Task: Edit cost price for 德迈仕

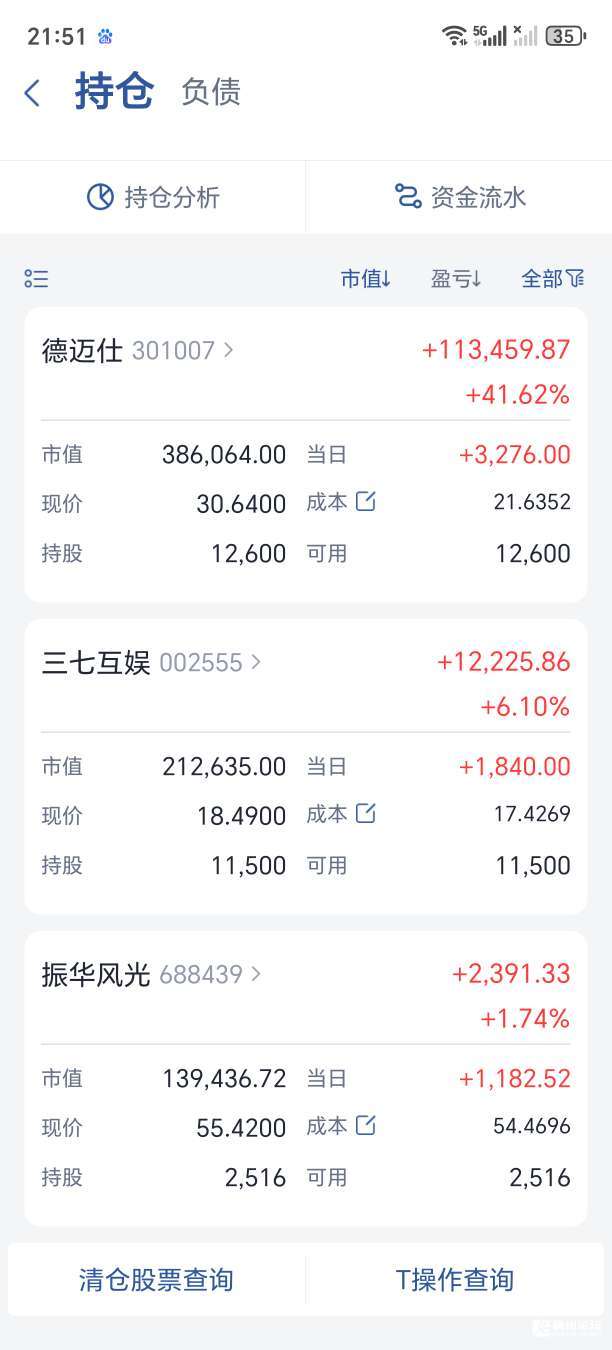Action: [x=365, y=502]
